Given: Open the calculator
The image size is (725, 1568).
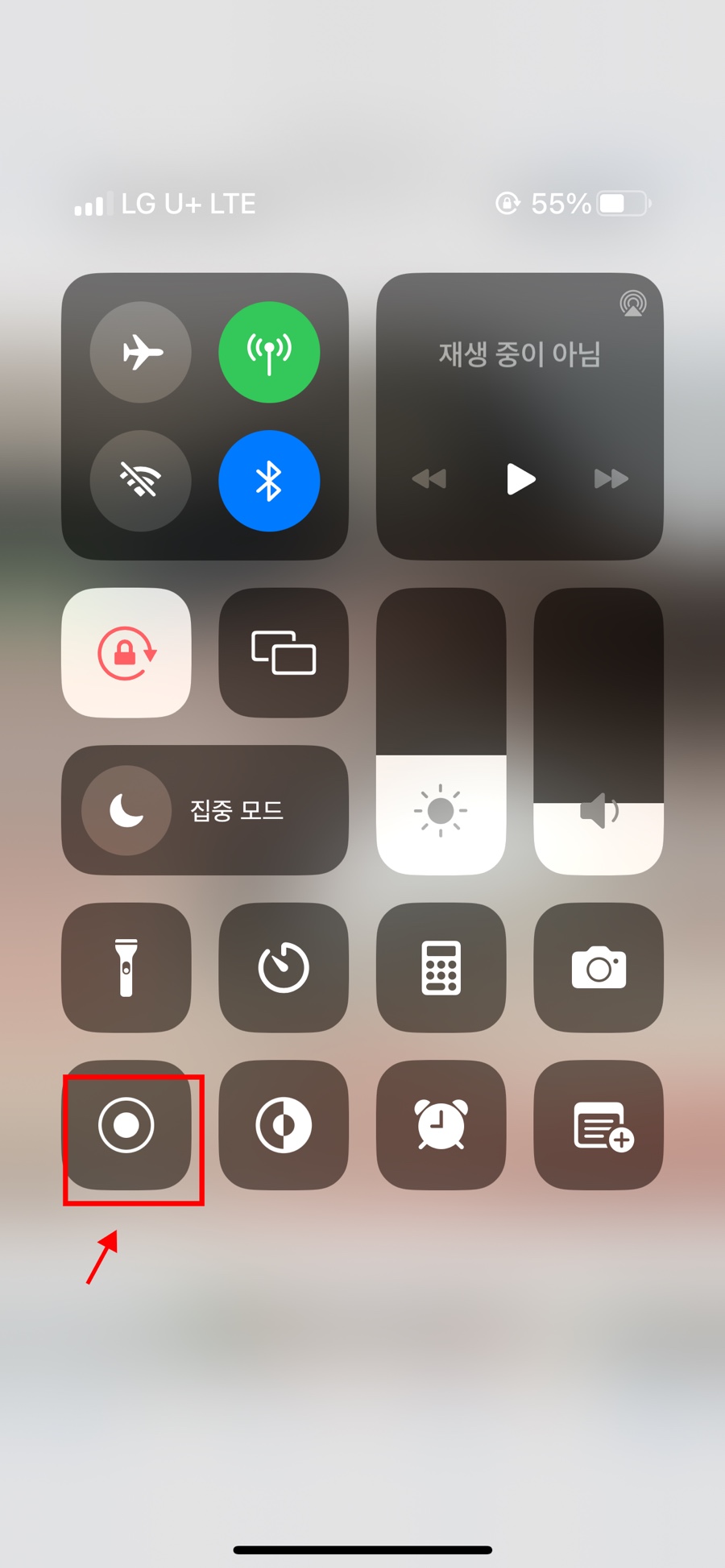Looking at the screenshot, I should pos(441,967).
